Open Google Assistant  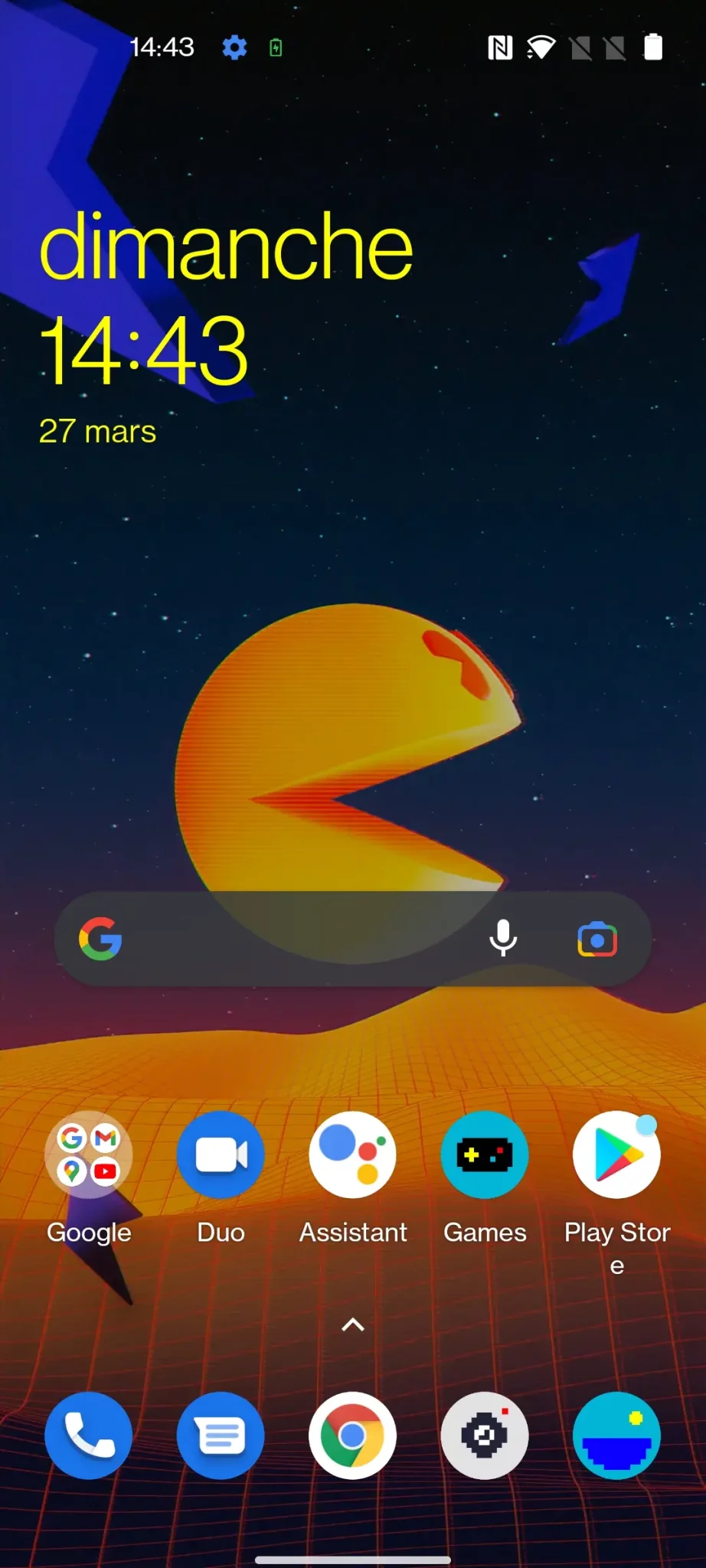click(x=353, y=1155)
